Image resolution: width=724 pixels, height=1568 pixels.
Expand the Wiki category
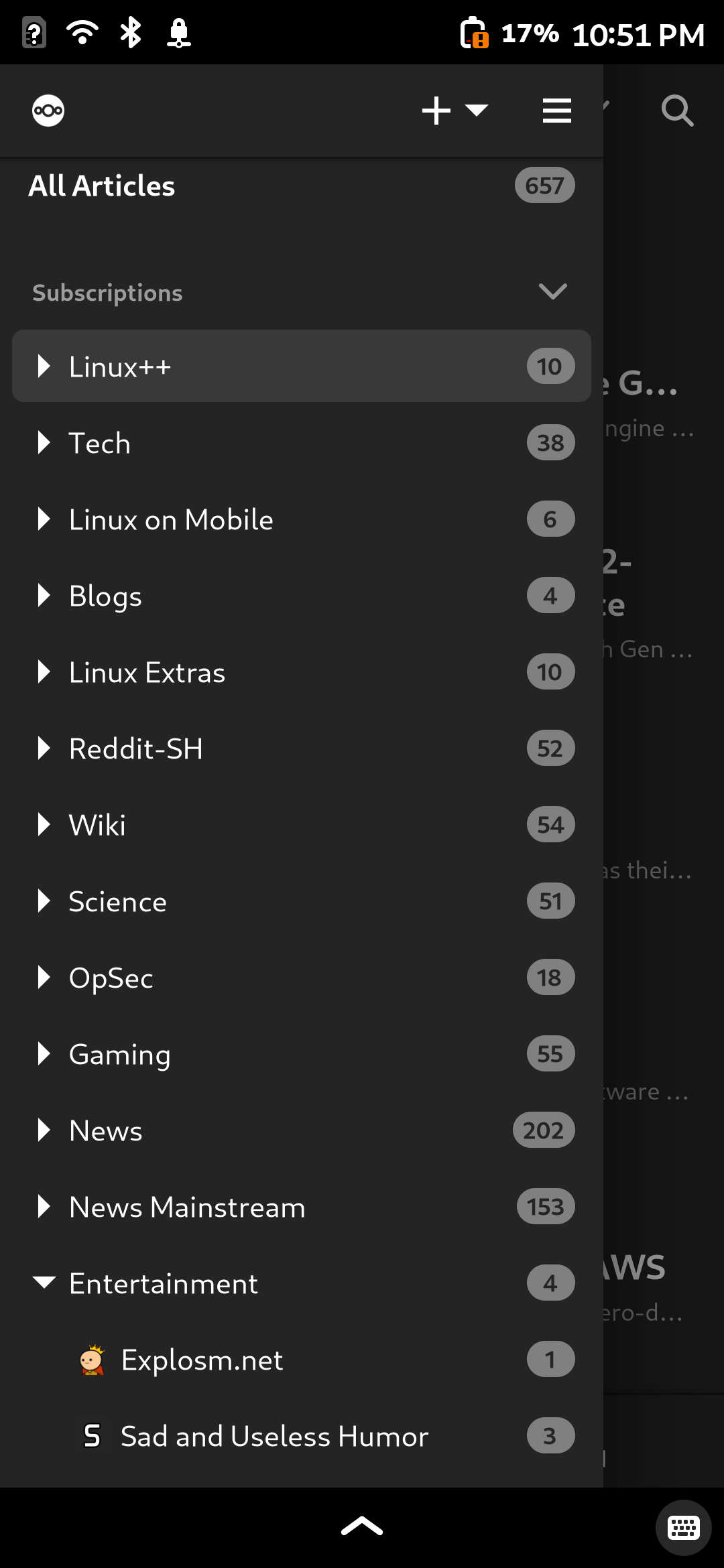pos(44,825)
